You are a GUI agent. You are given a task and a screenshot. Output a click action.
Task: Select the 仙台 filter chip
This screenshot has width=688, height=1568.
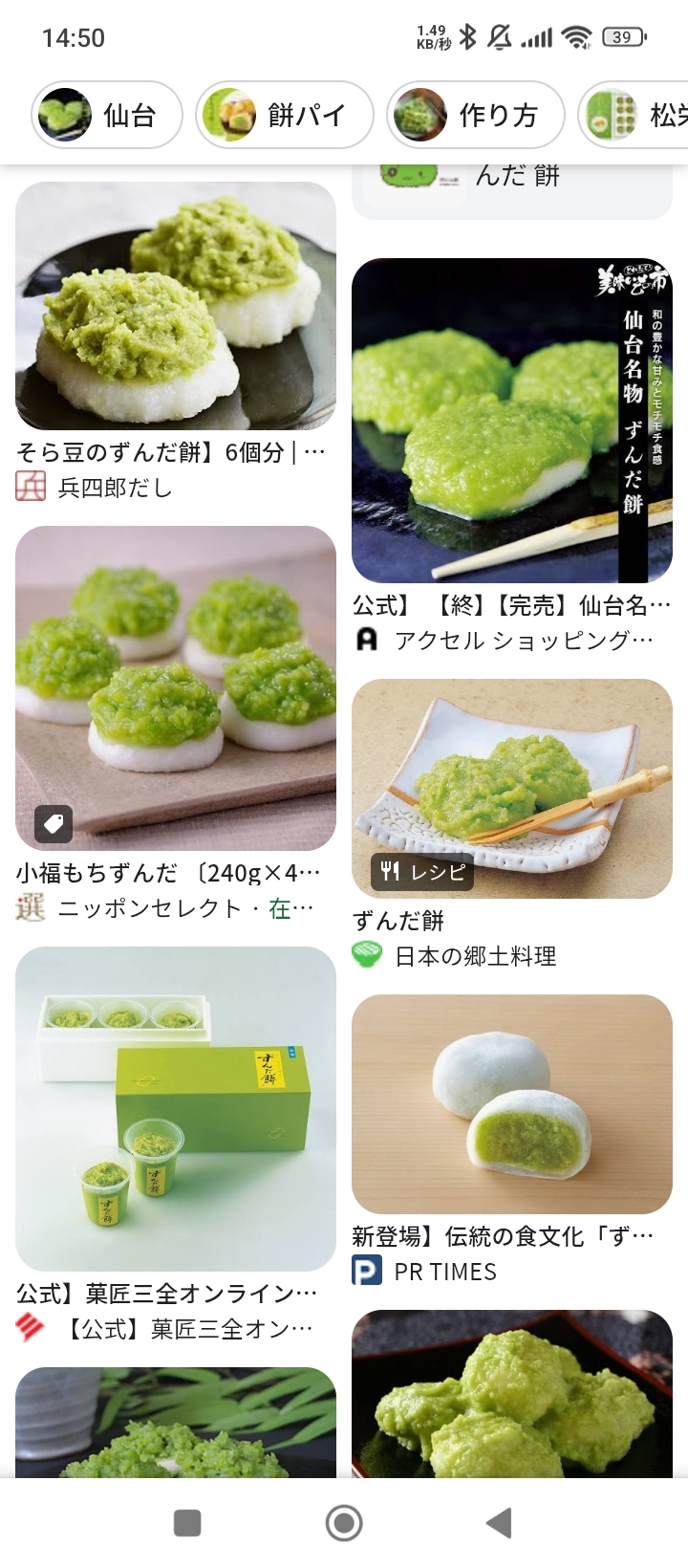pyautogui.click(x=107, y=115)
